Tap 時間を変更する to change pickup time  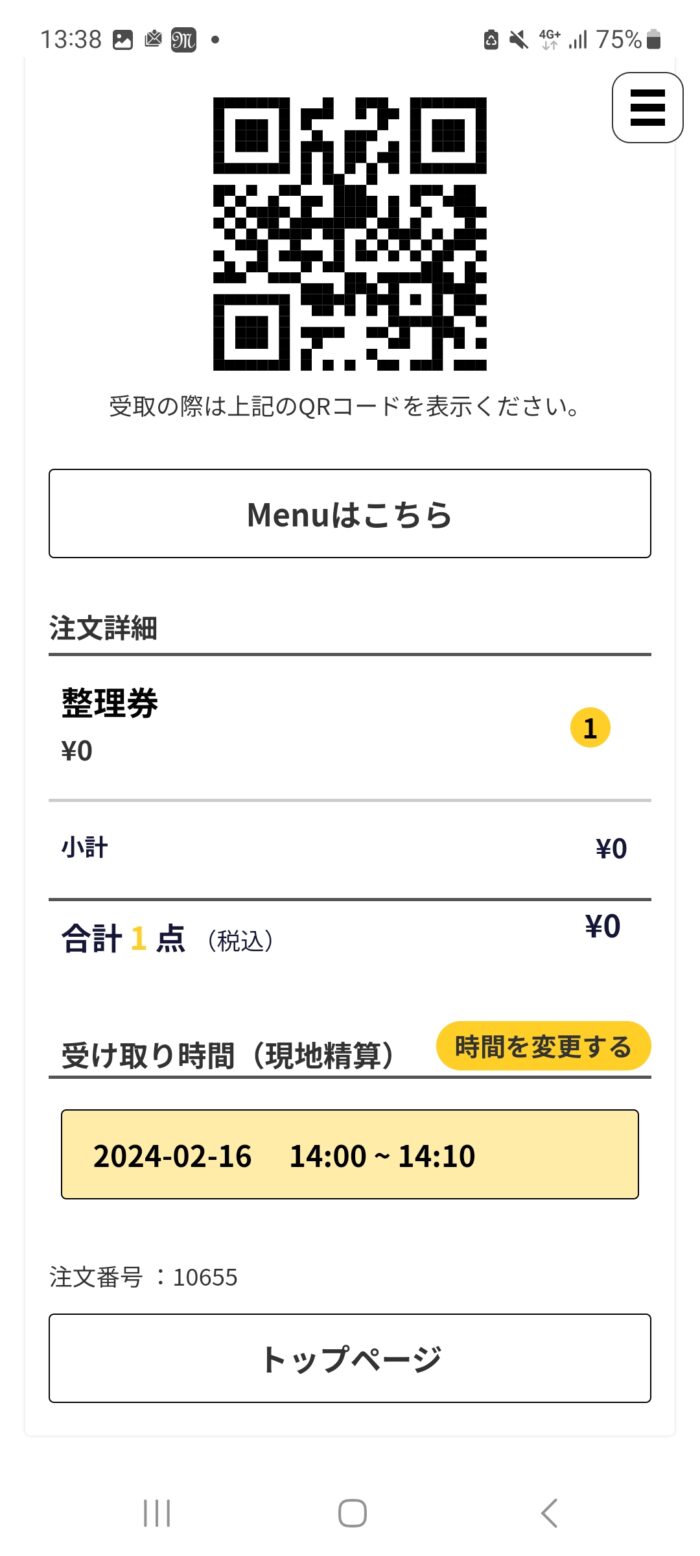pyautogui.click(x=543, y=1046)
